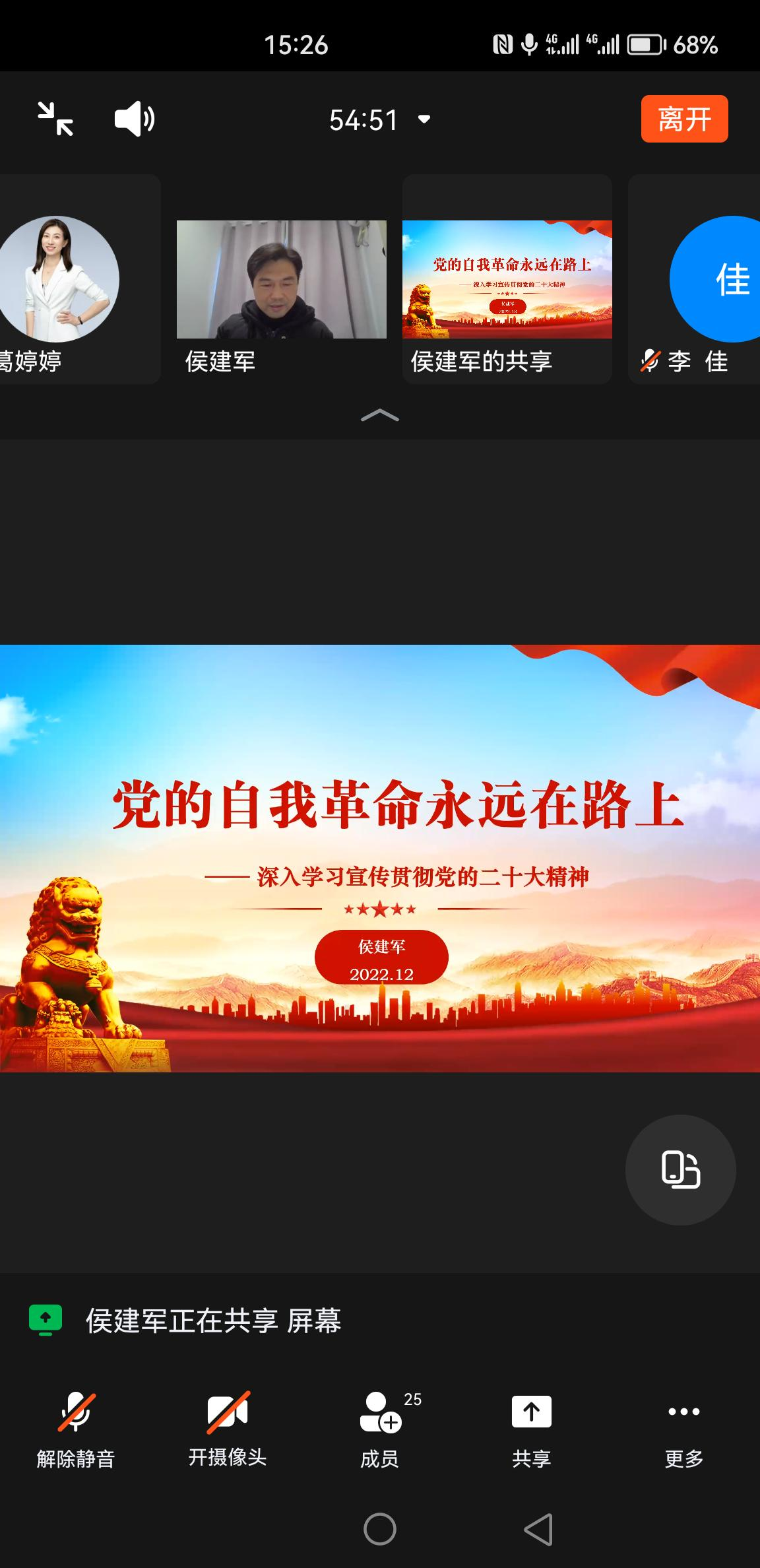Minimize the meeting window
This screenshot has height=1568, width=760.
55,119
